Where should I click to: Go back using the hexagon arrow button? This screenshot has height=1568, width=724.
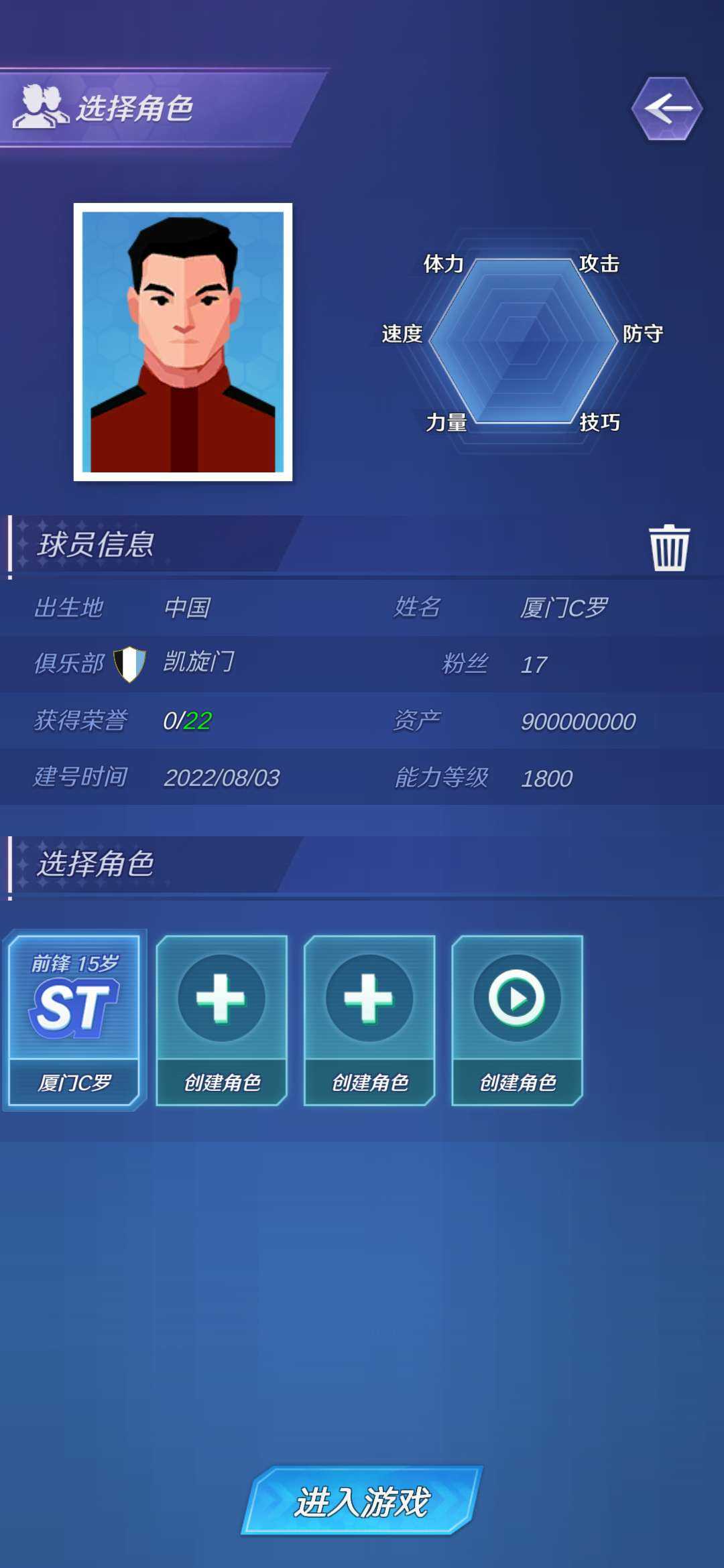click(x=667, y=109)
